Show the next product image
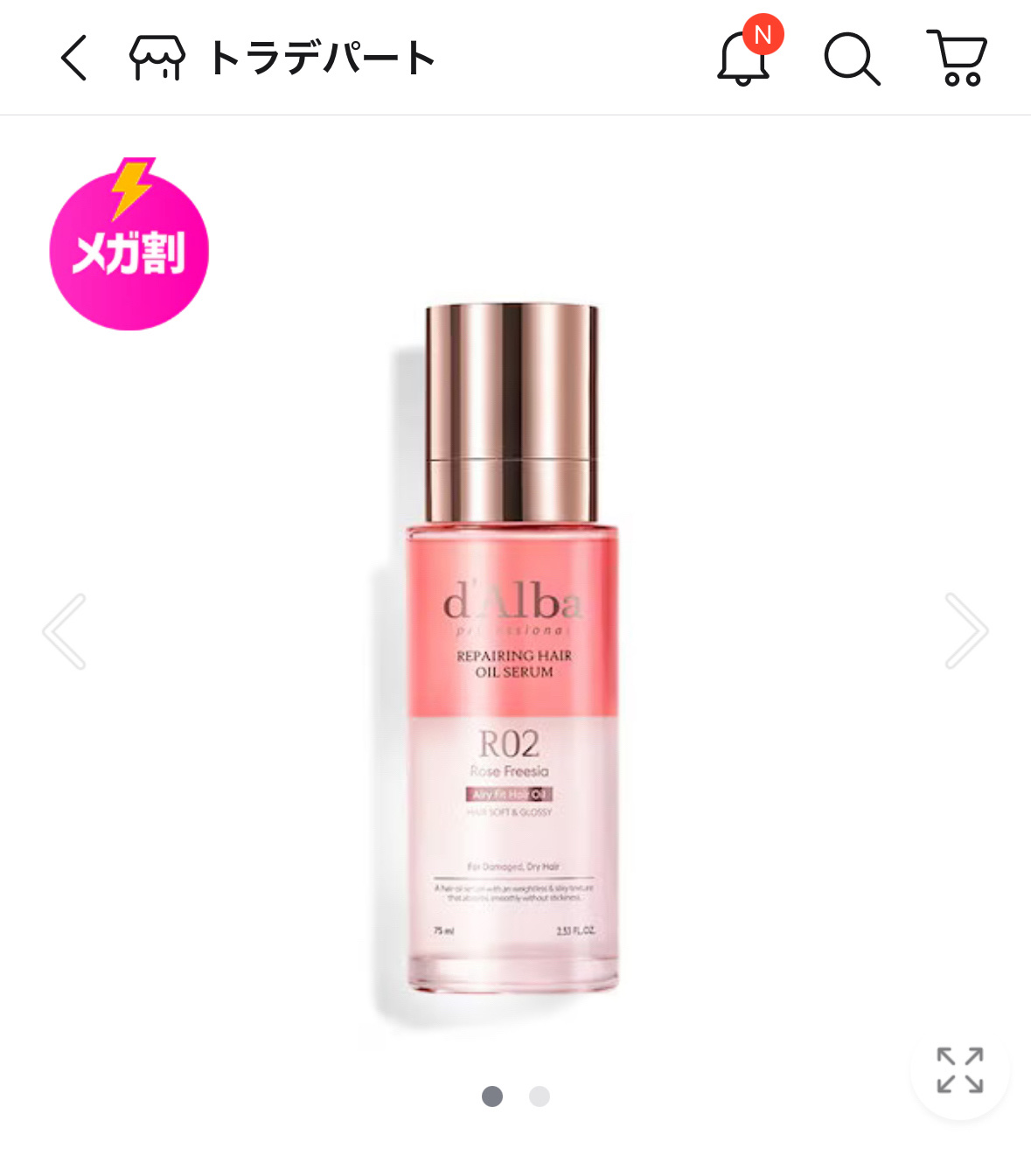Image resolution: width=1031 pixels, height=1176 pixels. coord(966,631)
